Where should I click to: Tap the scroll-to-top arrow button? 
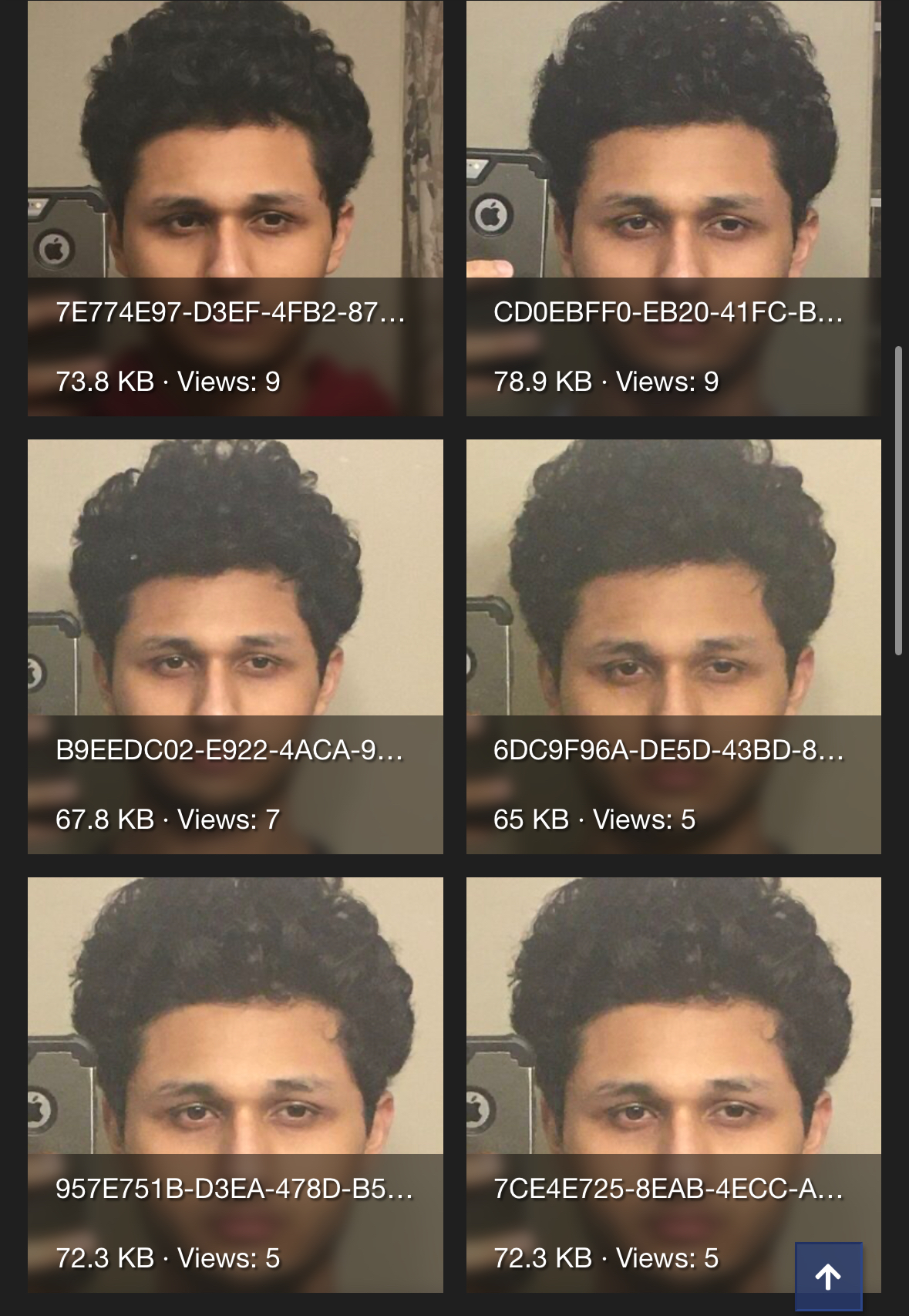[x=829, y=1276]
